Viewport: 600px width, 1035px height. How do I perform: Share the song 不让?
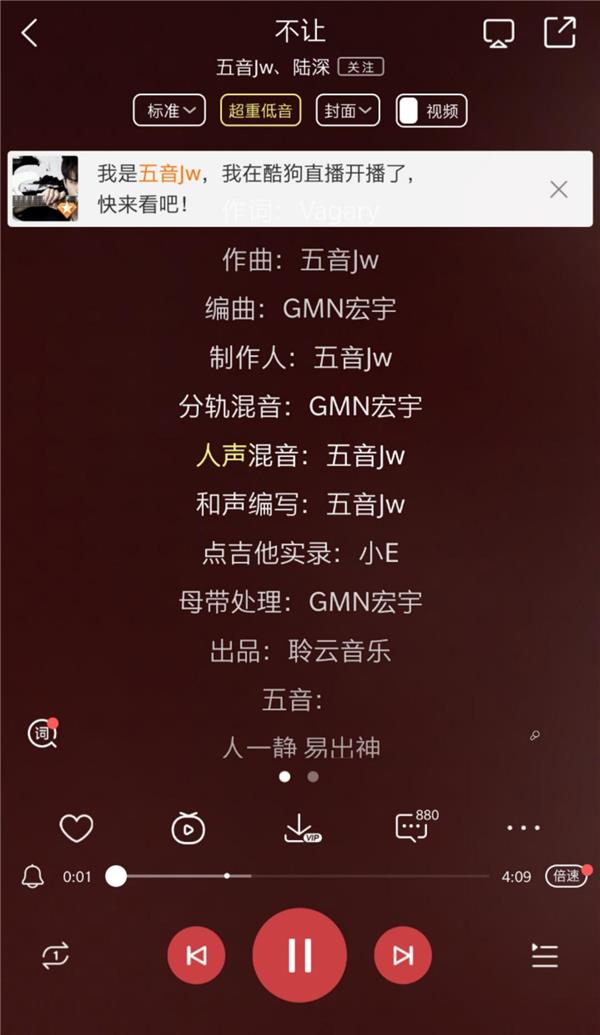(559, 32)
